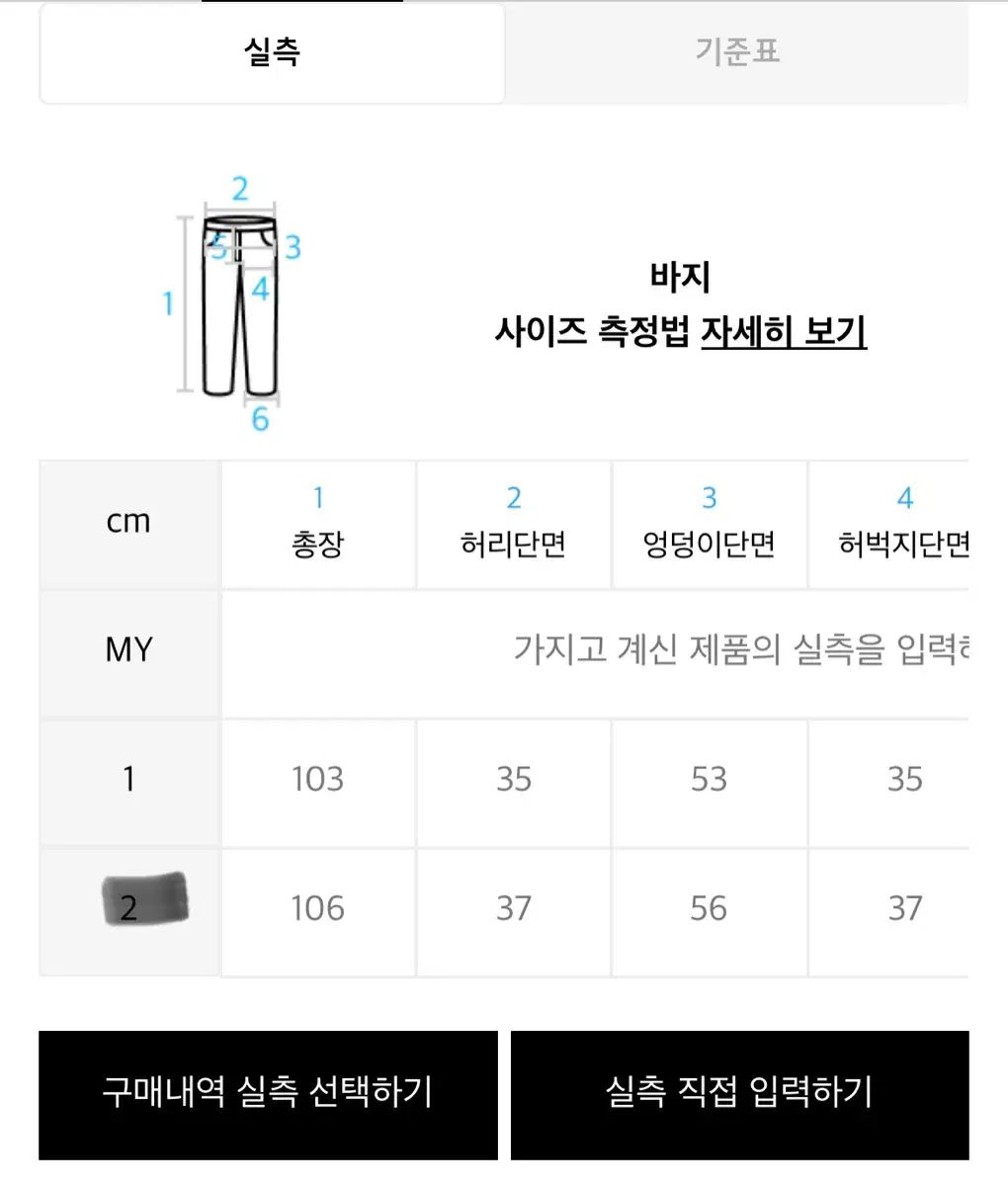
Task: Tap 실측 직접 입력하기 button
Action: click(739, 1094)
